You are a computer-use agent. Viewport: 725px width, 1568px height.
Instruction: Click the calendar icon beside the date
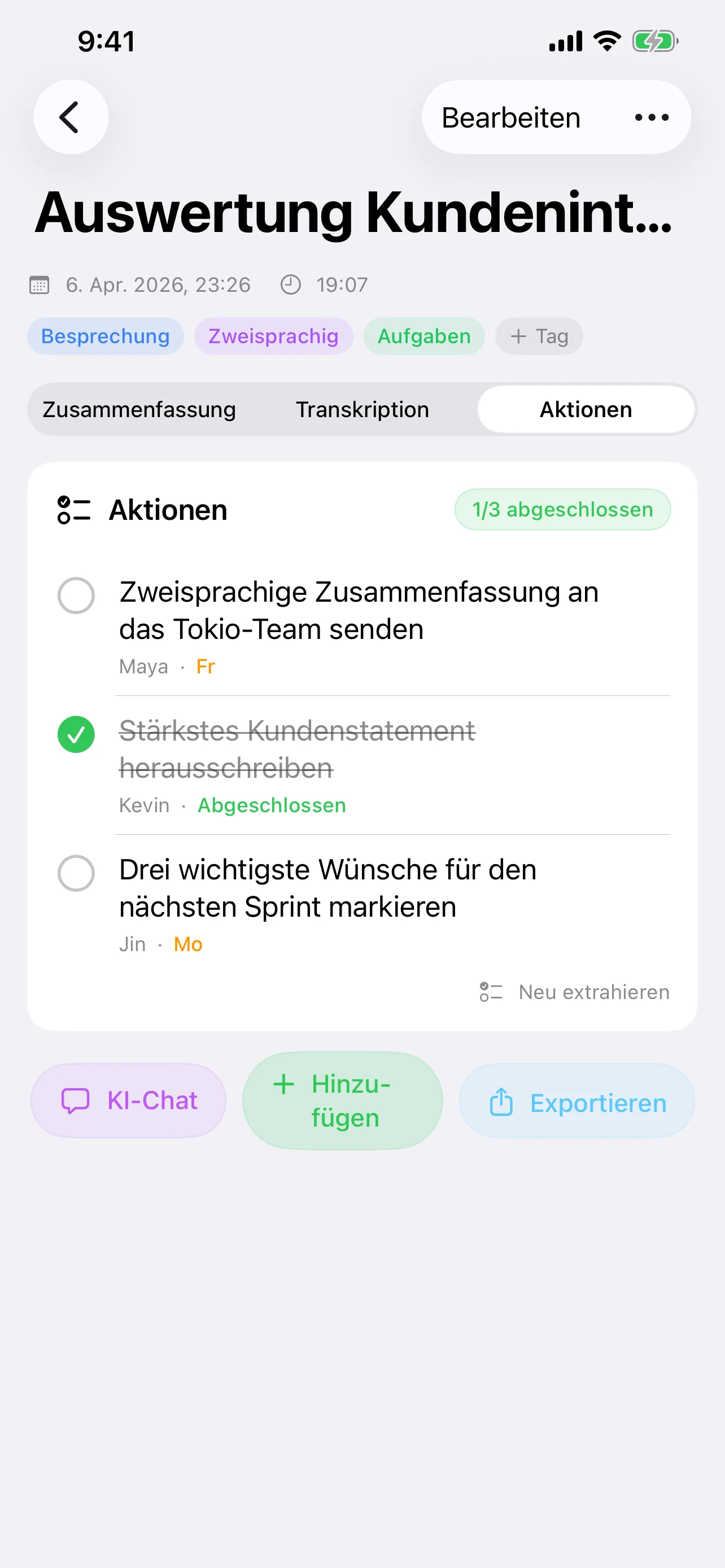(x=39, y=284)
